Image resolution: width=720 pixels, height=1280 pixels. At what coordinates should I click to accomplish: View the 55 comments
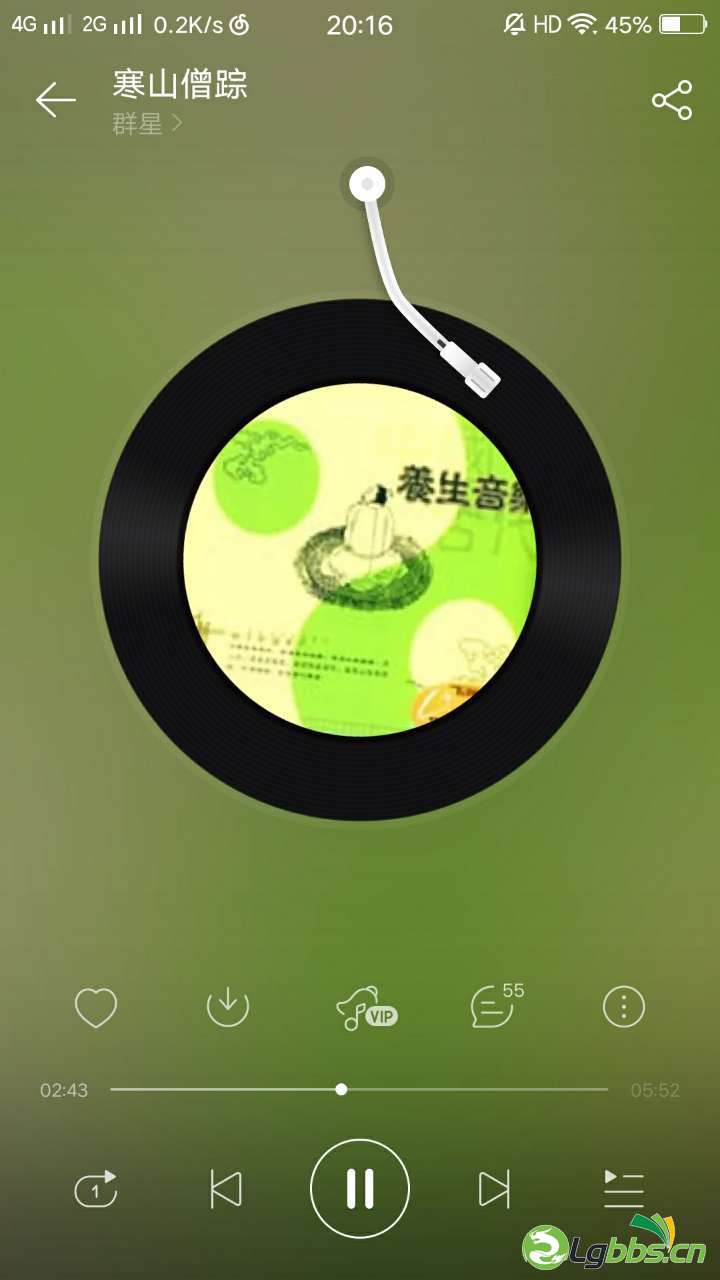tap(495, 1007)
